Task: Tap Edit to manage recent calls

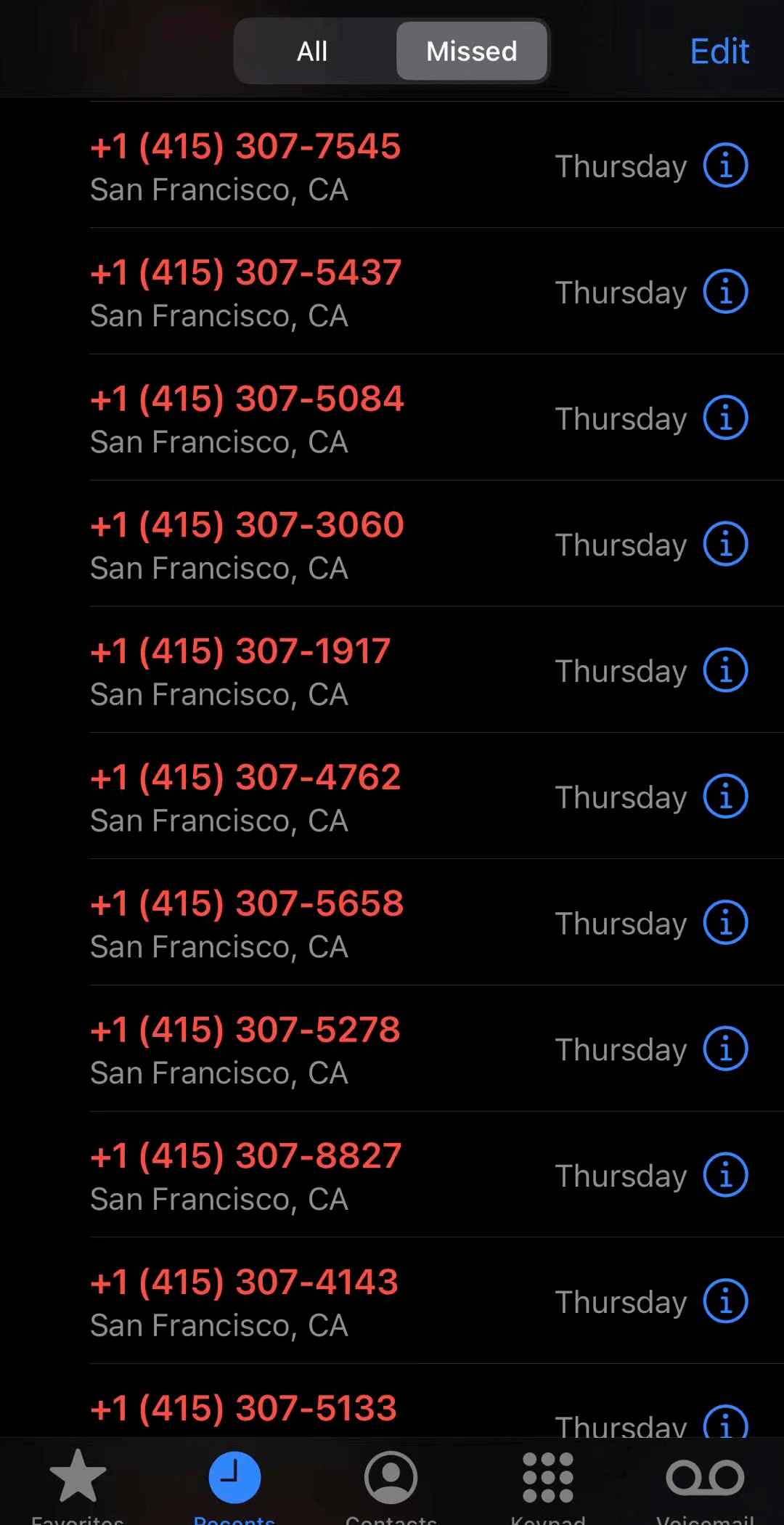Action: coord(719,52)
